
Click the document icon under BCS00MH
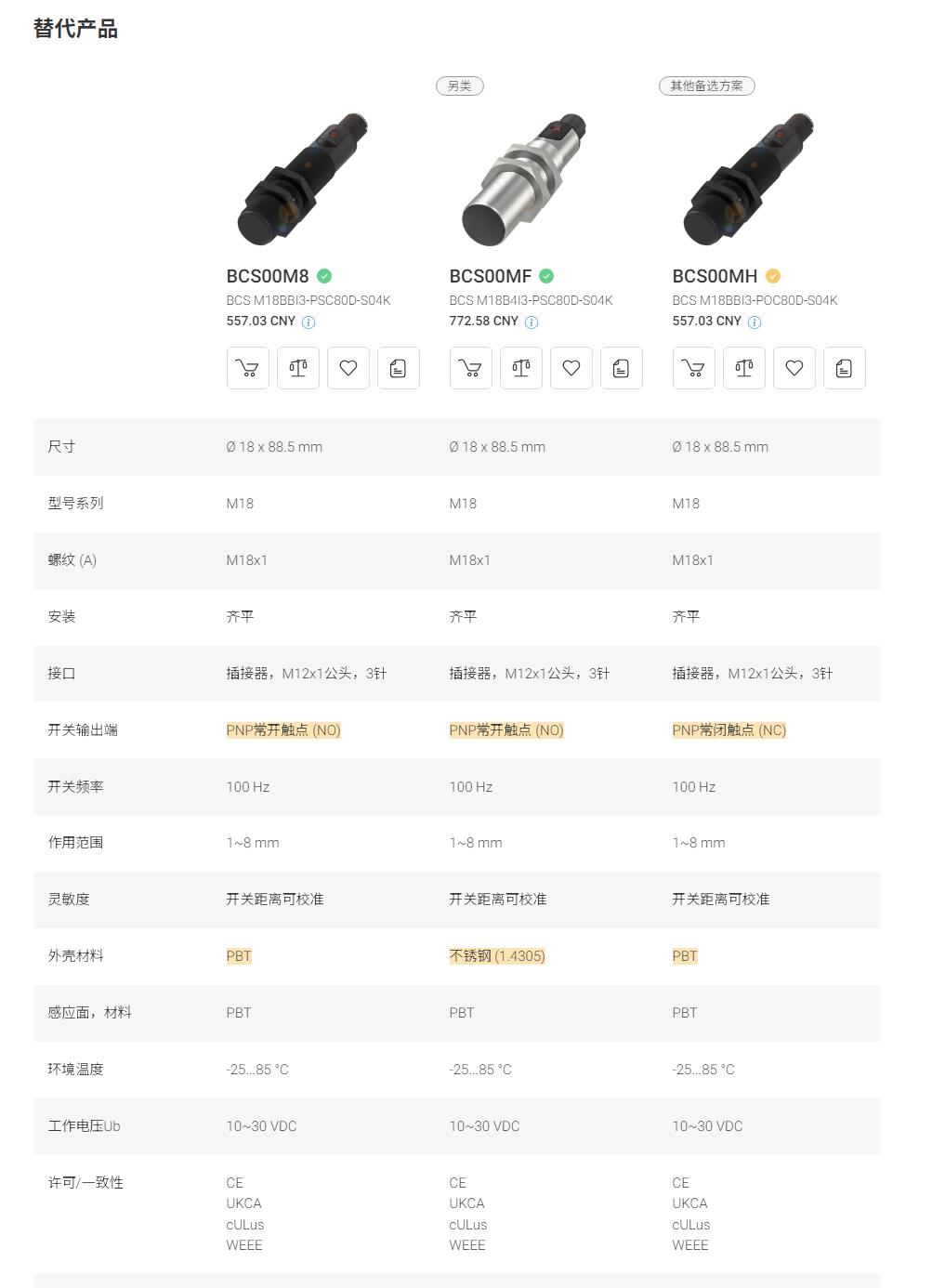click(844, 368)
